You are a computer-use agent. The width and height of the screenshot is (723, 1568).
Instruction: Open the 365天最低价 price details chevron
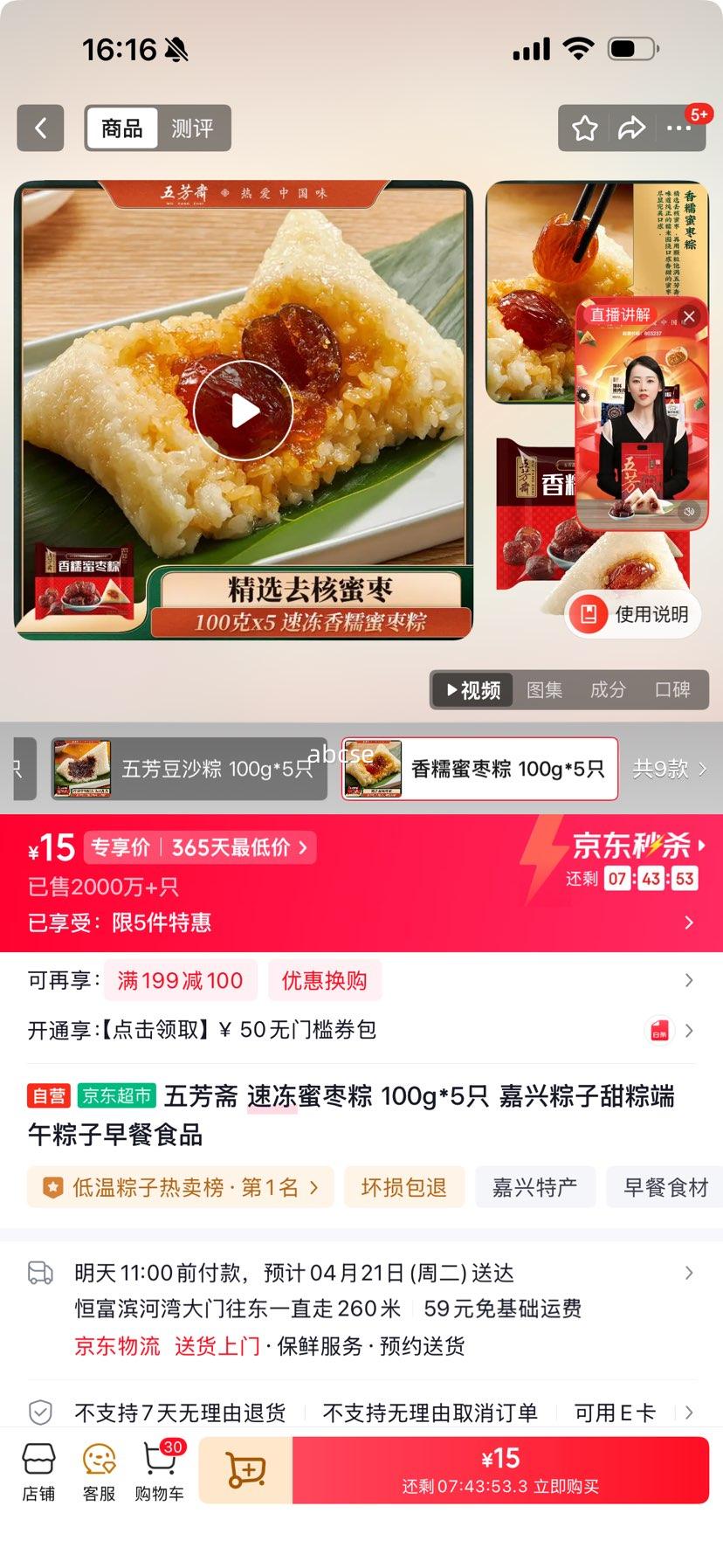tap(302, 847)
